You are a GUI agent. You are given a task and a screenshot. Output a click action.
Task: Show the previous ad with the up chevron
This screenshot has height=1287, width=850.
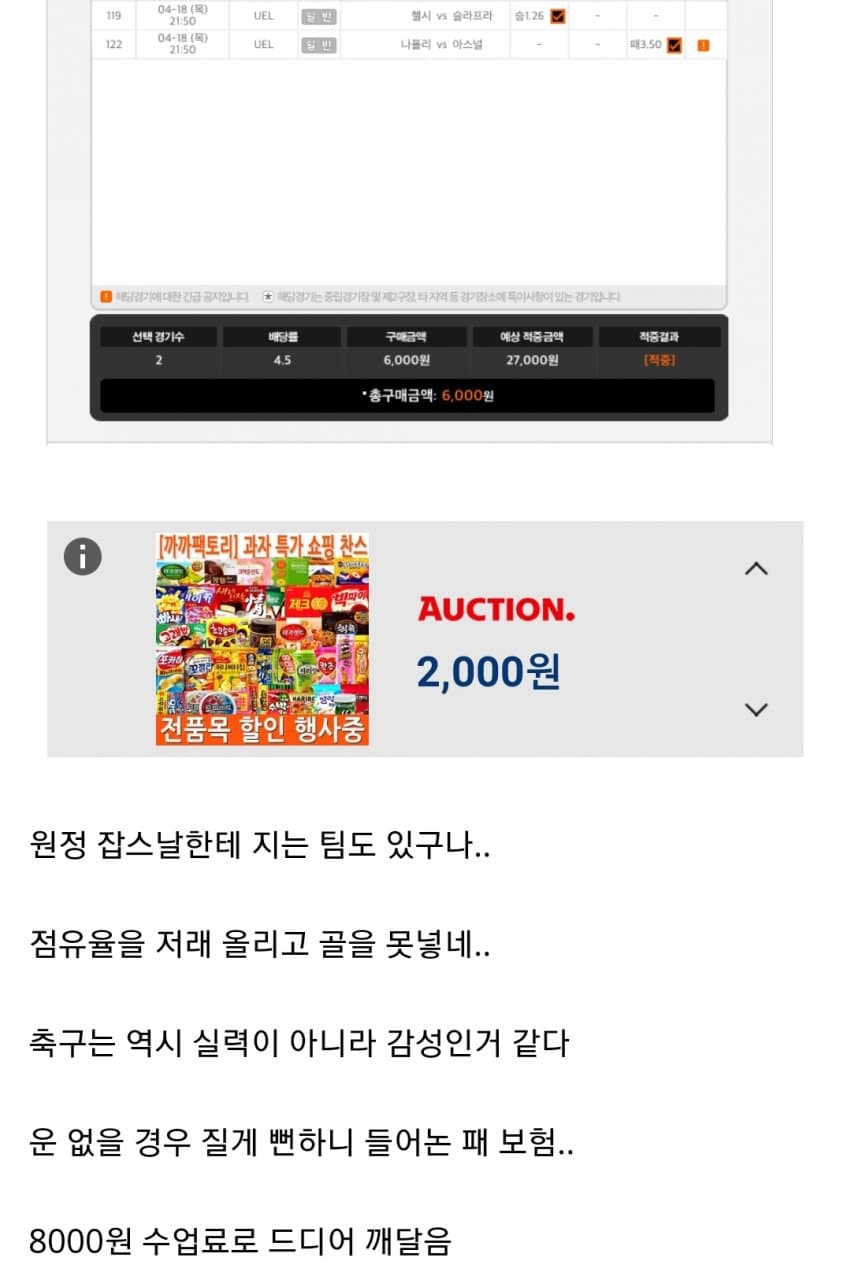pyautogui.click(x=756, y=569)
